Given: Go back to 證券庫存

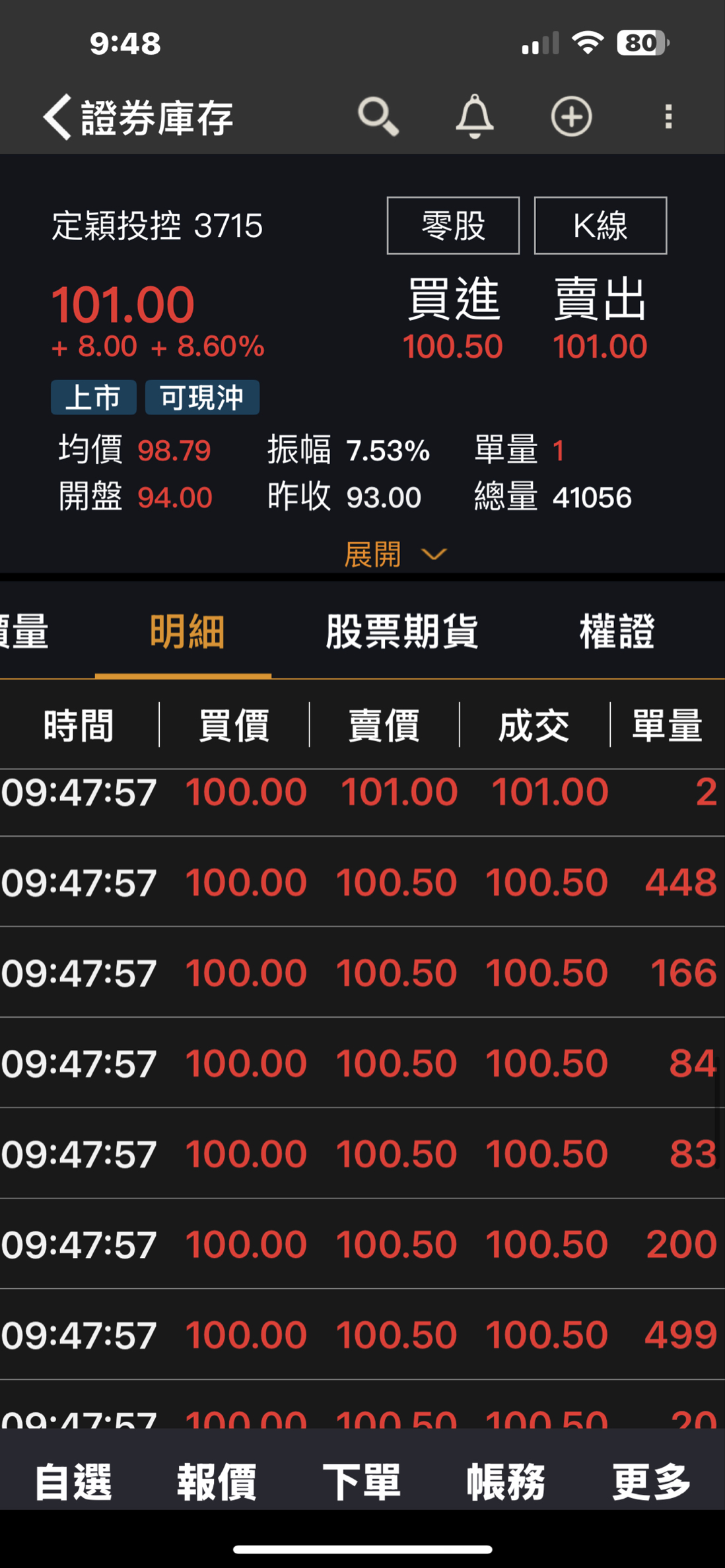Looking at the screenshot, I should 138,117.
